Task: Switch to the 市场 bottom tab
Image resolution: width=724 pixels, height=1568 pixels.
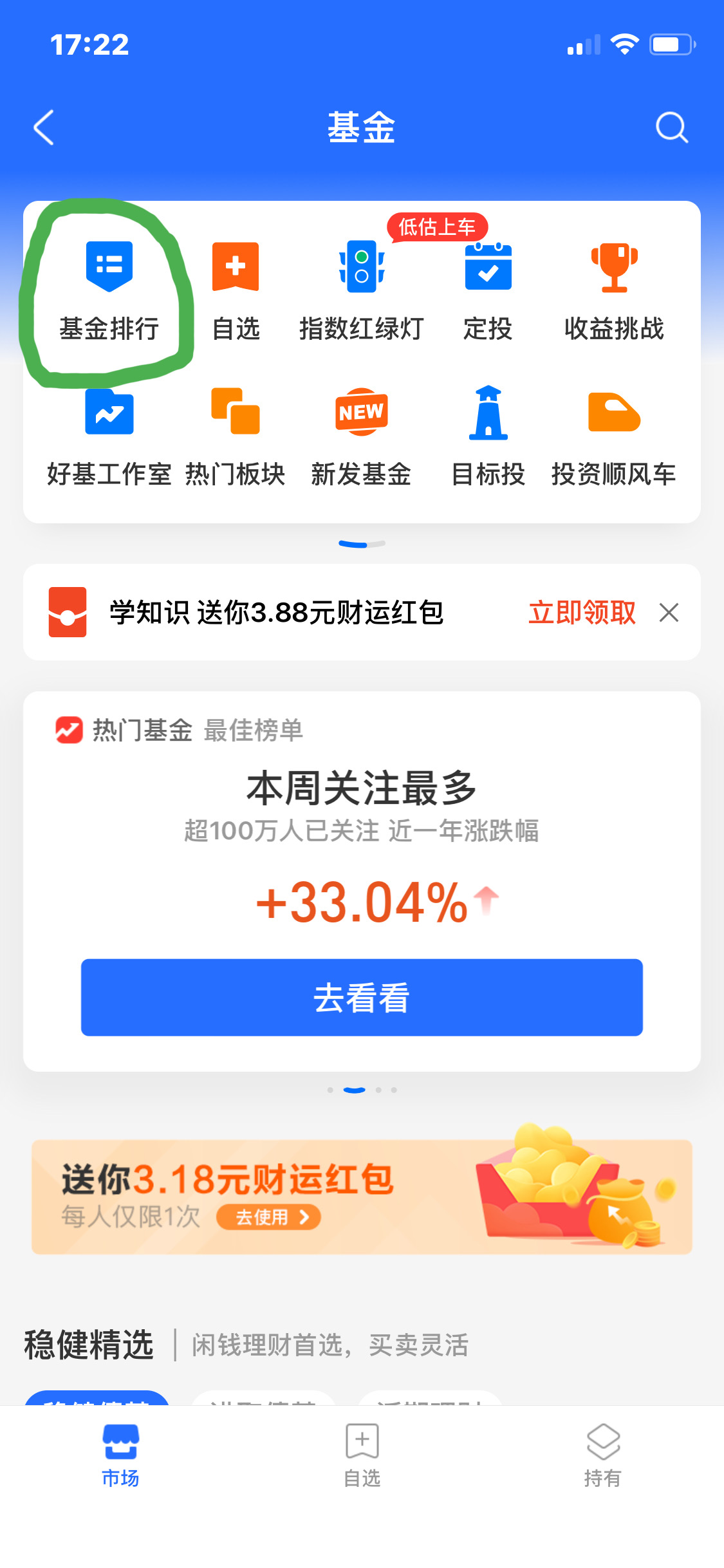Action: pos(121,1461)
